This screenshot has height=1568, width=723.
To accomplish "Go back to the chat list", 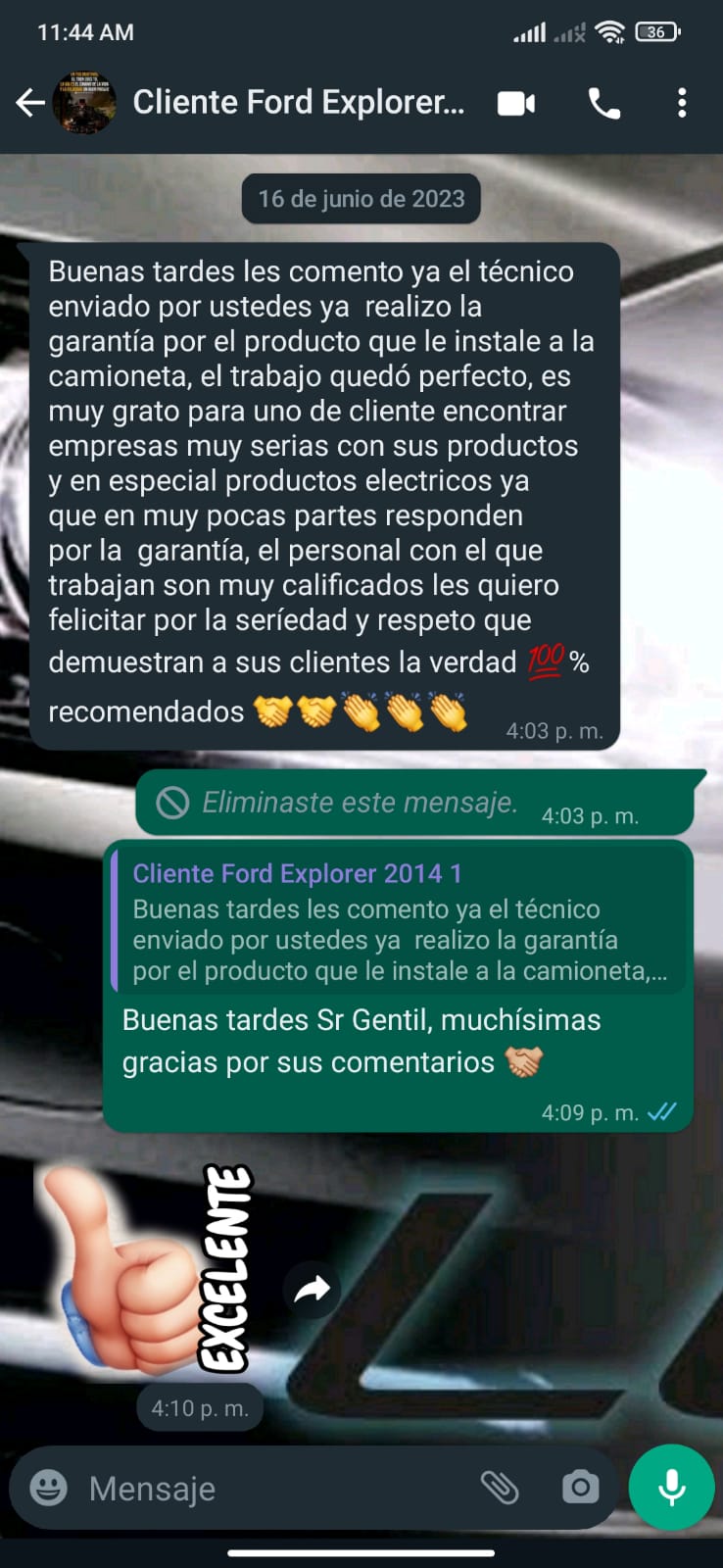I will pyautogui.click(x=30, y=103).
